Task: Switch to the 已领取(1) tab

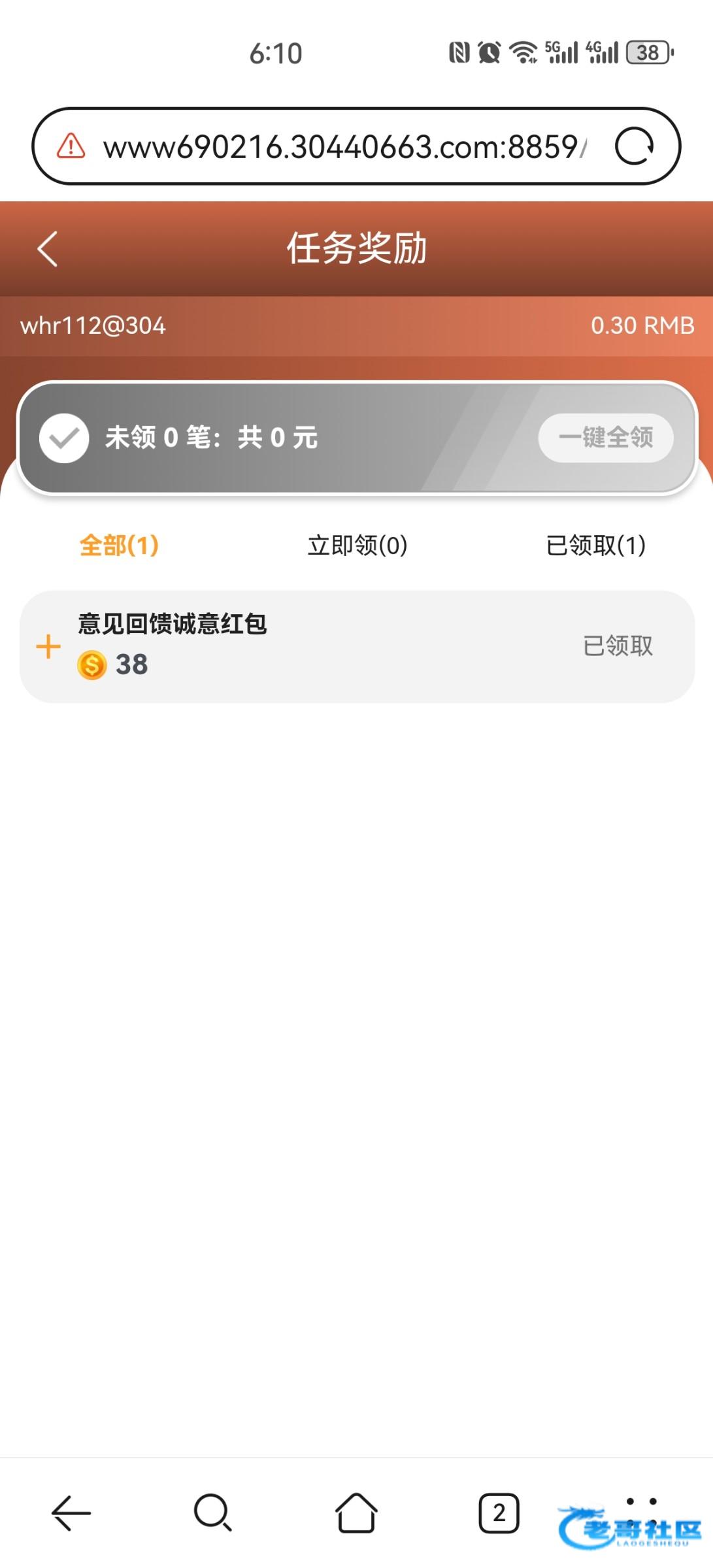Action: (595, 545)
